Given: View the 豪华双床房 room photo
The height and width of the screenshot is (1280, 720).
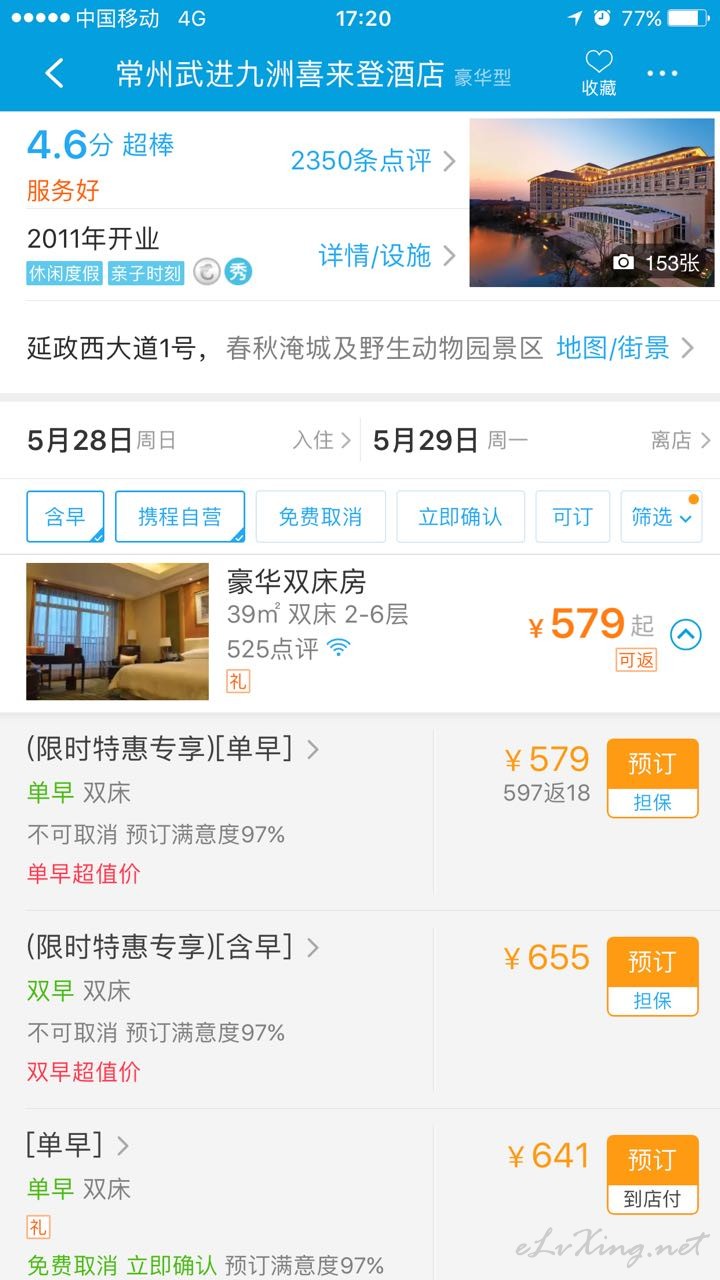Looking at the screenshot, I should (x=117, y=631).
